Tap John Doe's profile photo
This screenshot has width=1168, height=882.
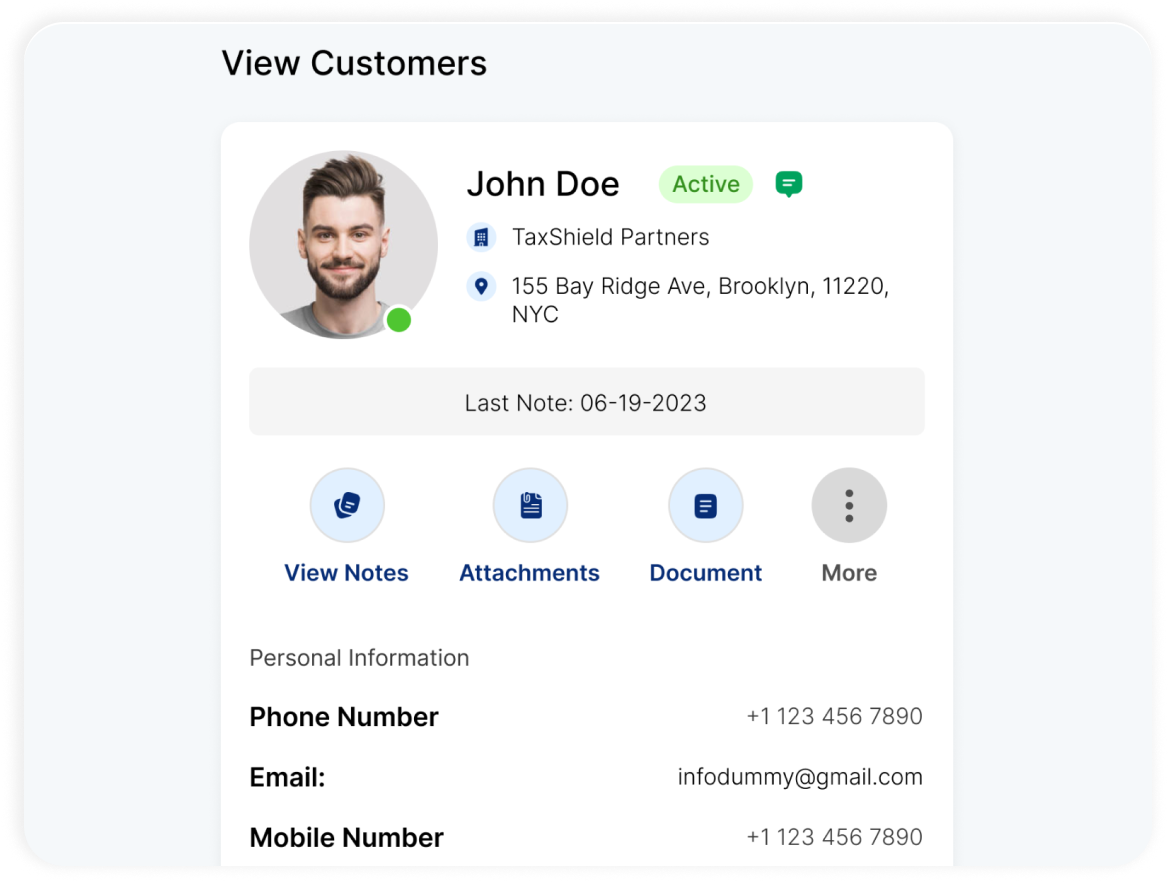(343, 245)
